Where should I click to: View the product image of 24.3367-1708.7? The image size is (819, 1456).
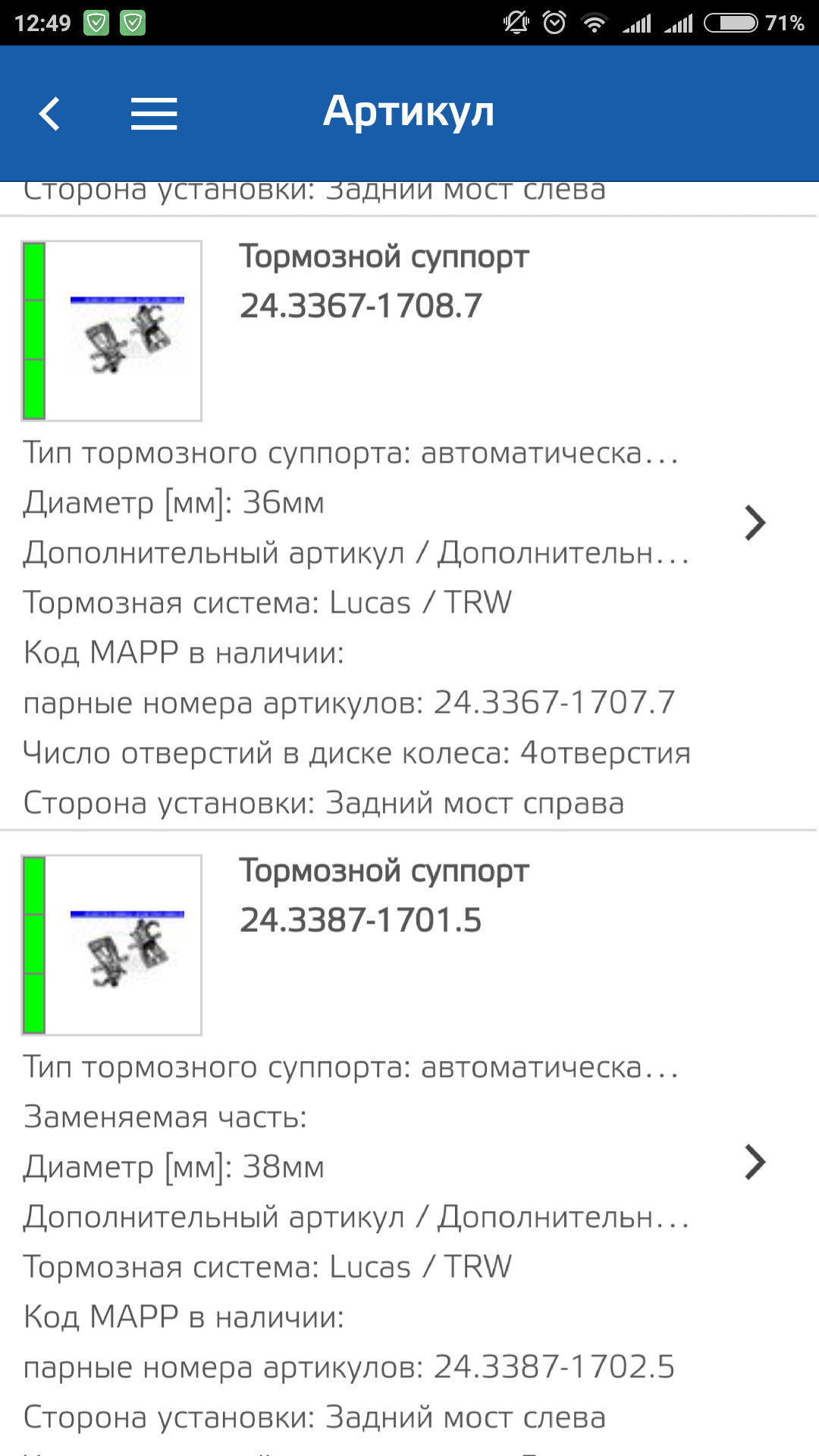coord(112,331)
